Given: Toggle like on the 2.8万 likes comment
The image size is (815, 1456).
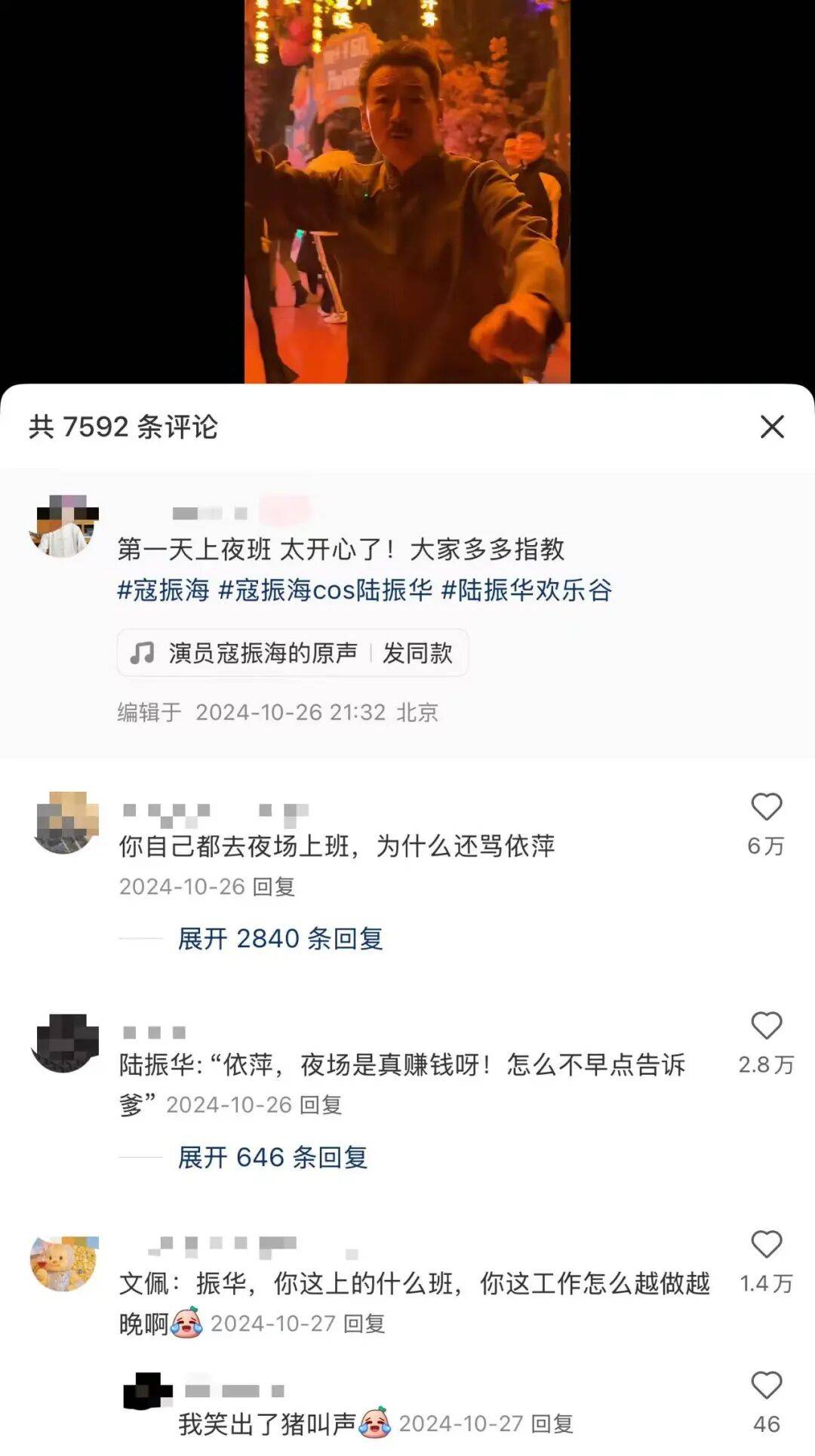Looking at the screenshot, I should tap(768, 1024).
